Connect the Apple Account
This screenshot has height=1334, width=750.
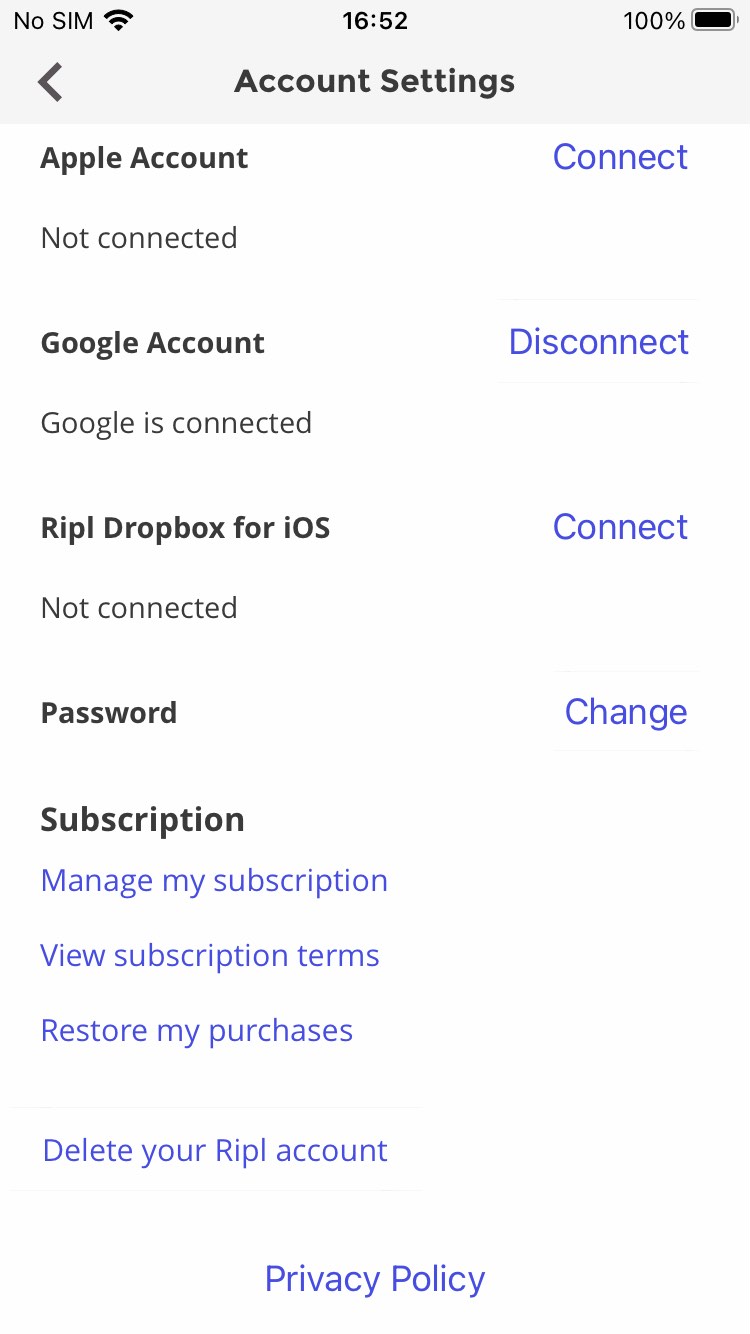(x=620, y=157)
